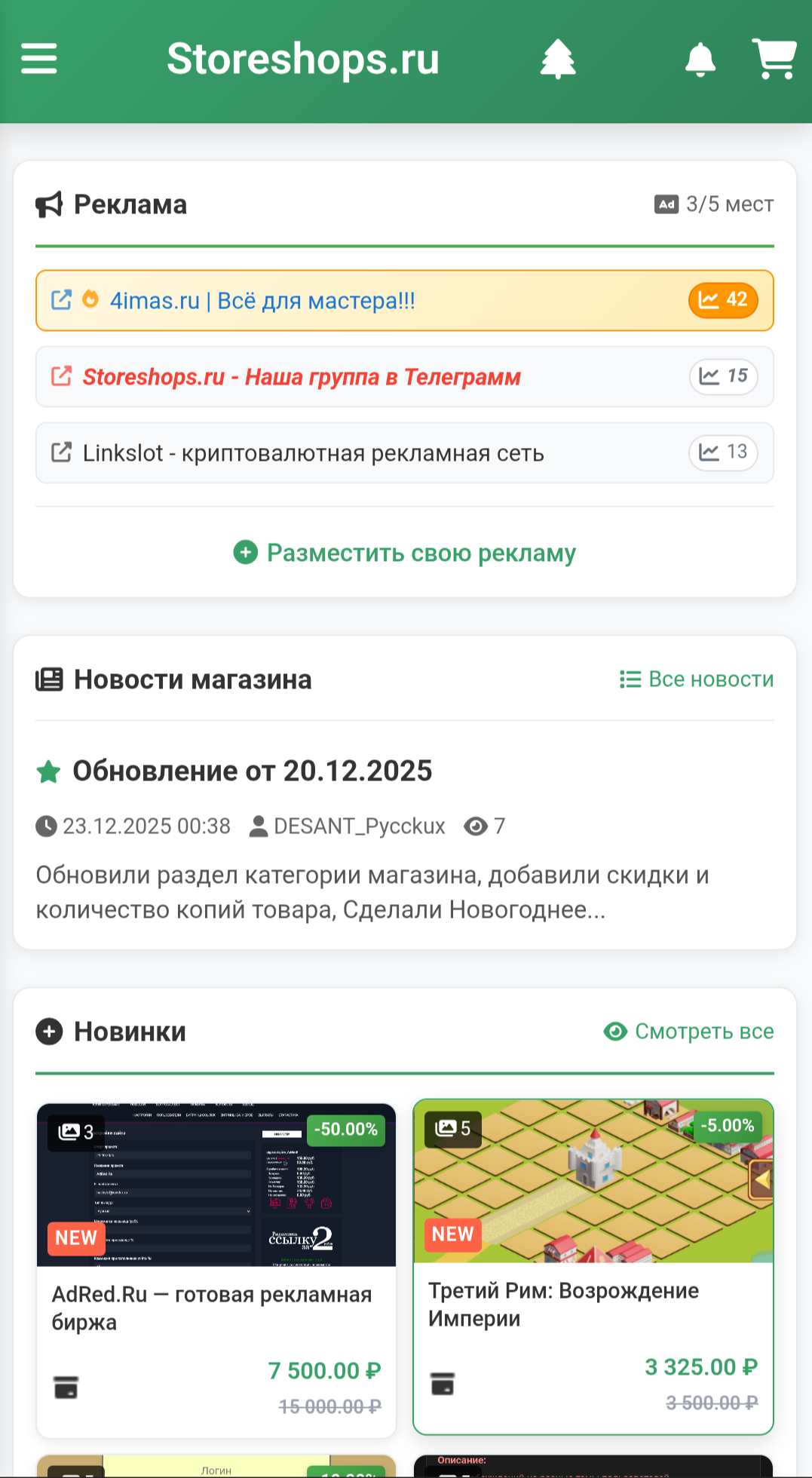Open the Третий Рим: Возрождение Империи card

(x=563, y=1304)
